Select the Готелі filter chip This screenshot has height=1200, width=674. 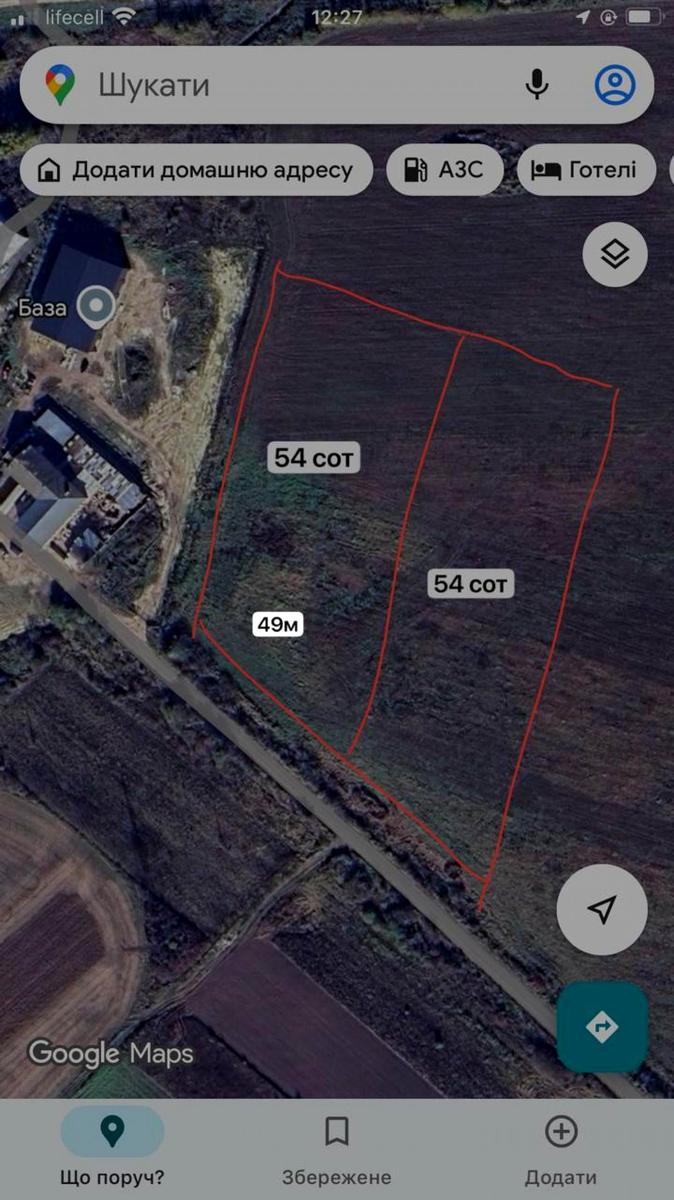tap(587, 169)
